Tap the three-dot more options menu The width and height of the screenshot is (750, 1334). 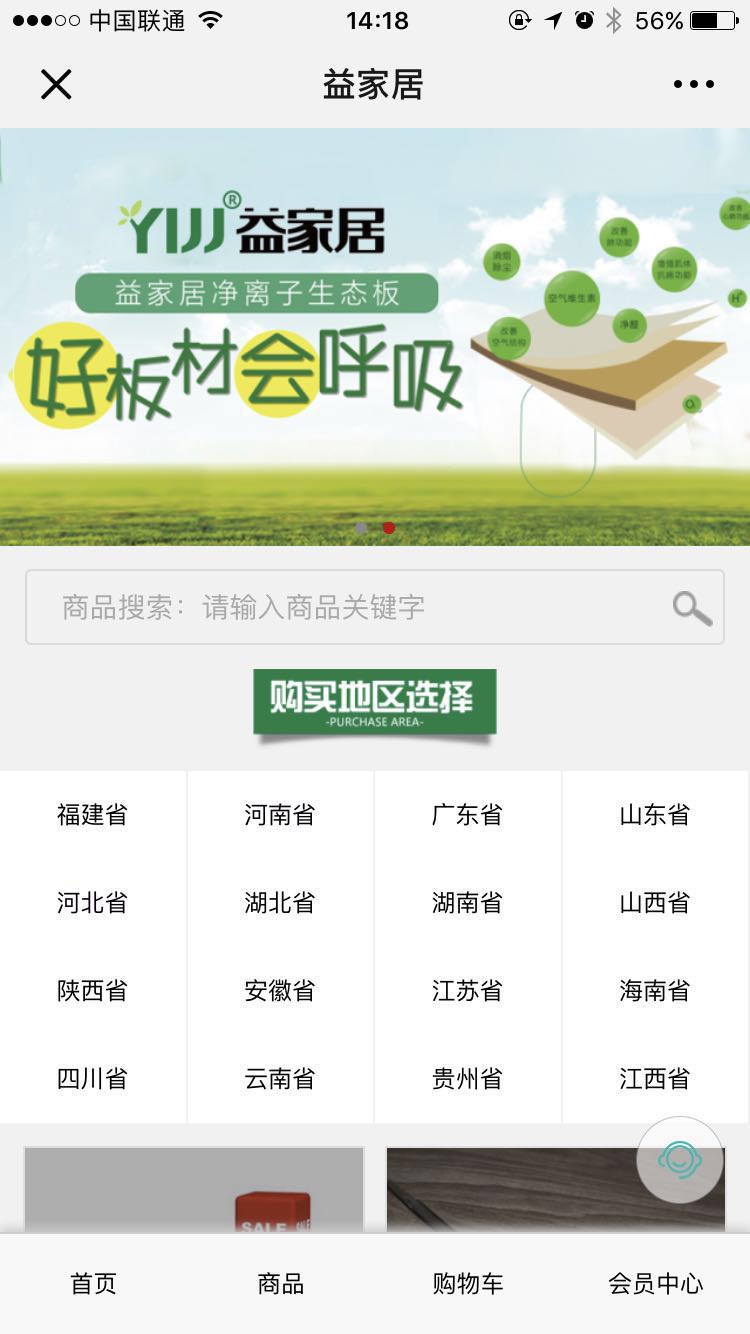[693, 84]
